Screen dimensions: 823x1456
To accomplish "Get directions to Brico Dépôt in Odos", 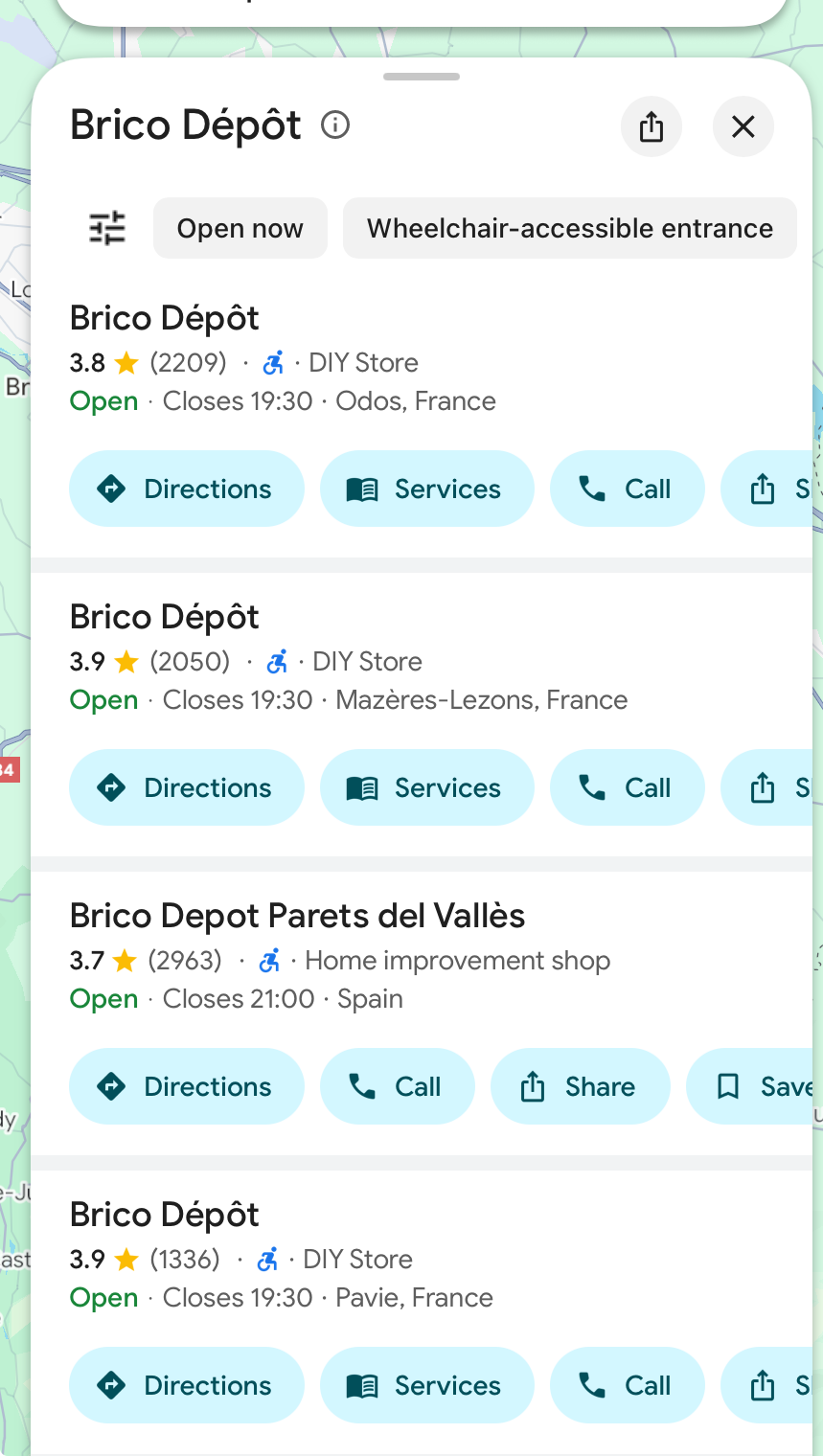I will pos(187,489).
